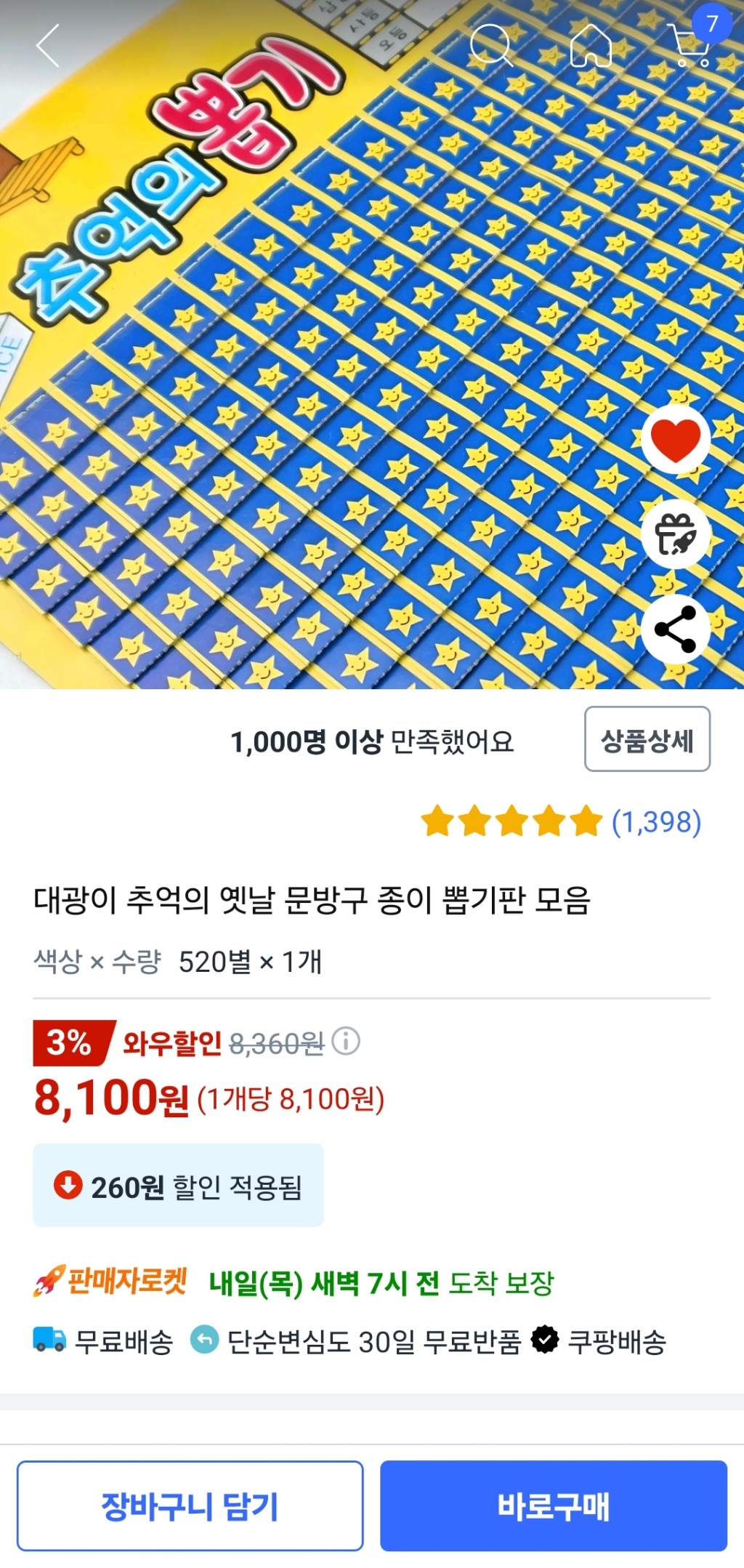
Task: Expand the 260원 할인 적용됨 banner
Action: 177,1185
